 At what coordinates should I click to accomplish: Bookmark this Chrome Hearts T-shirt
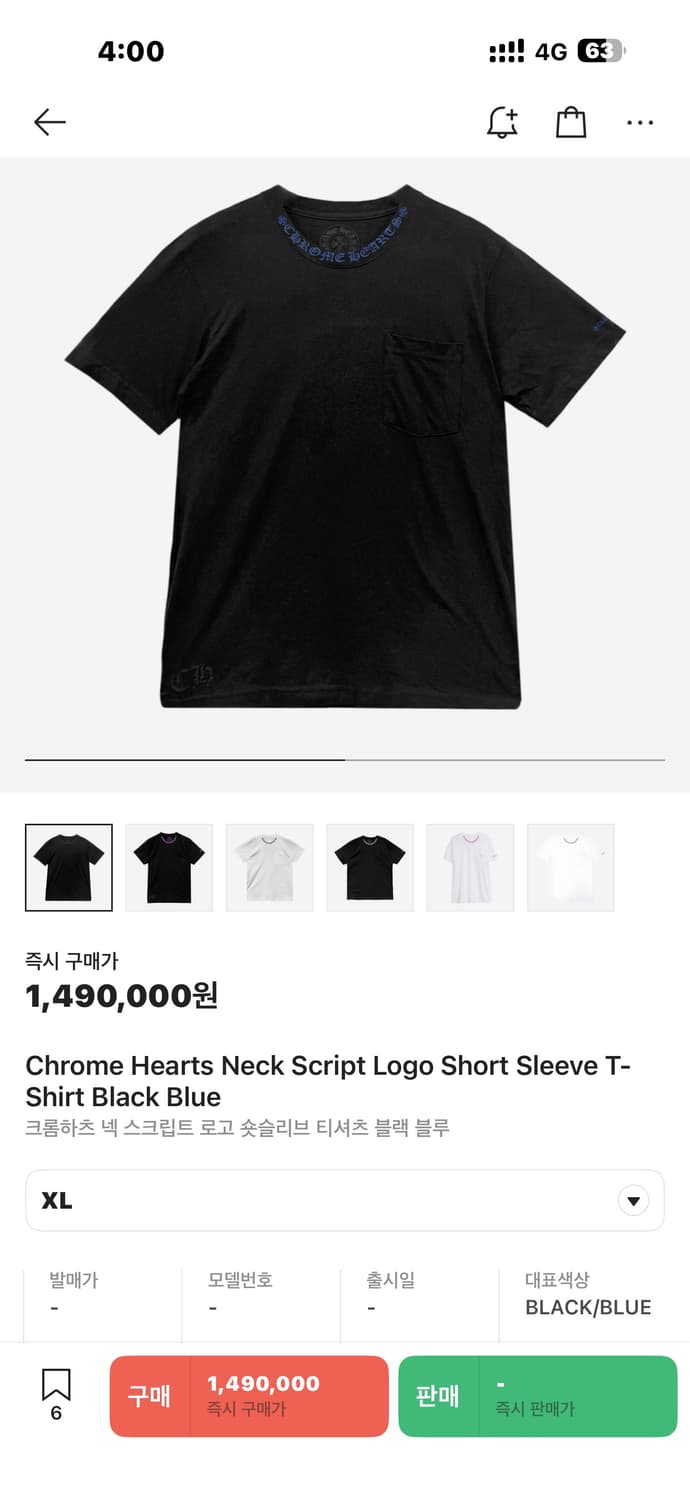point(56,1393)
